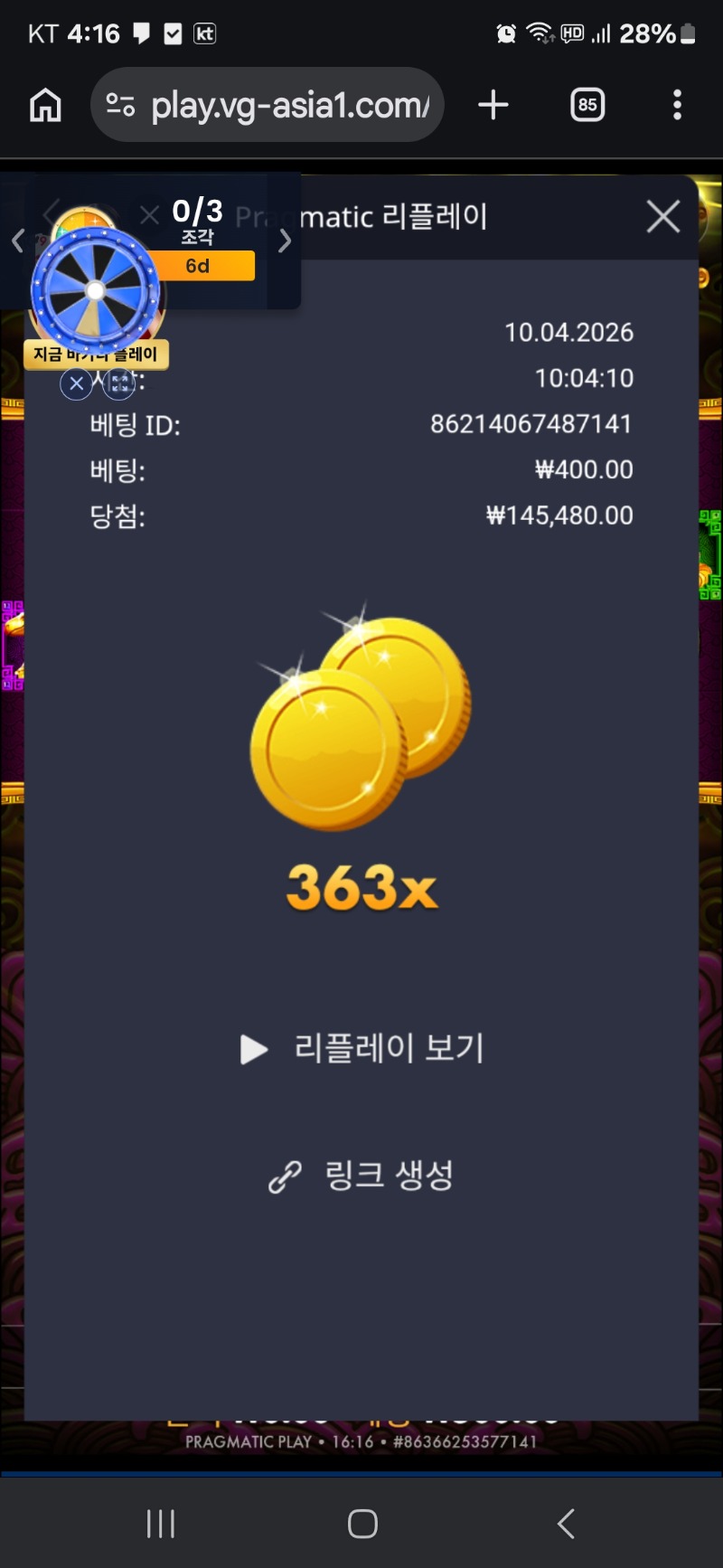Expand the floating wheel widget
This screenshot has height=1568, width=723.
tap(119, 384)
